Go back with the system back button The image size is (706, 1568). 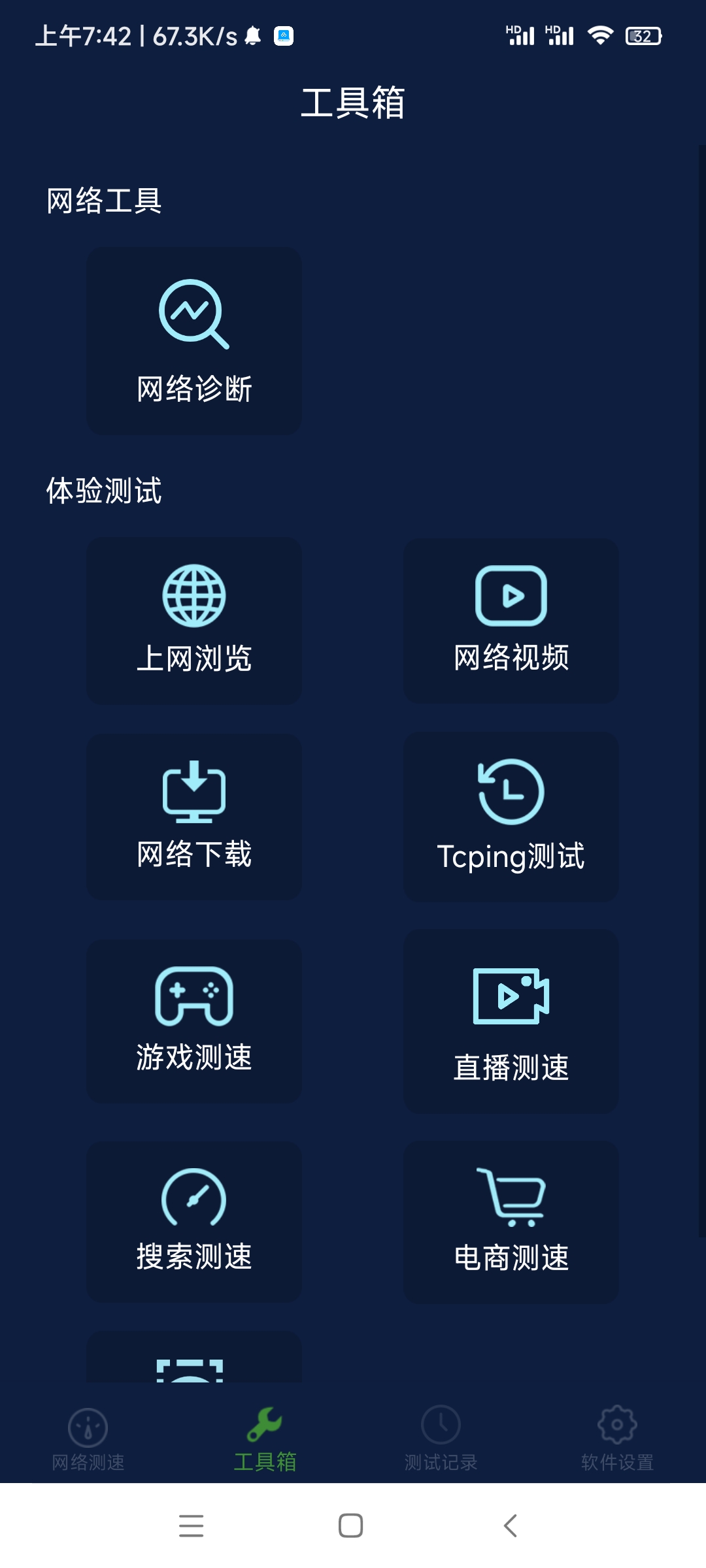click(511, 1526)
